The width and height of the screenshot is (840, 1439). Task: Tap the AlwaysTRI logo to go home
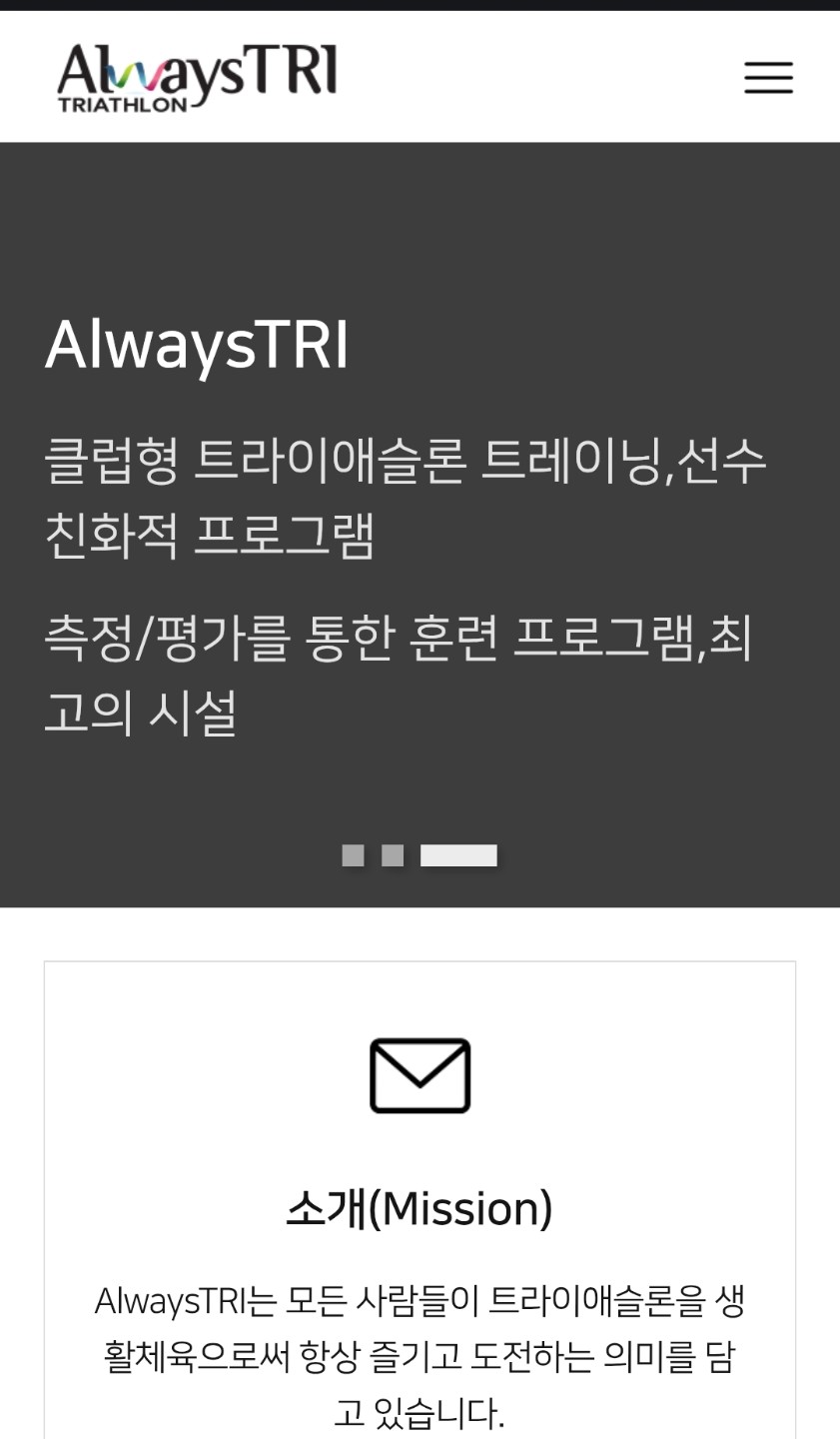[x=197, y=78]
